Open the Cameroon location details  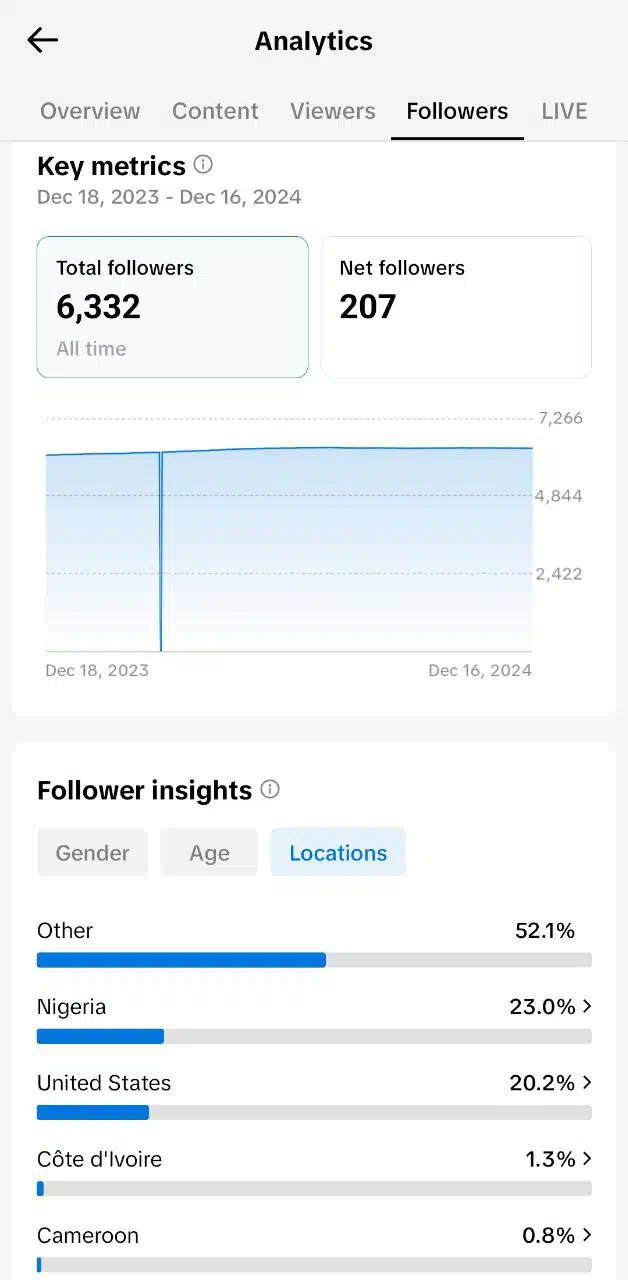[x=314, y=1248]
